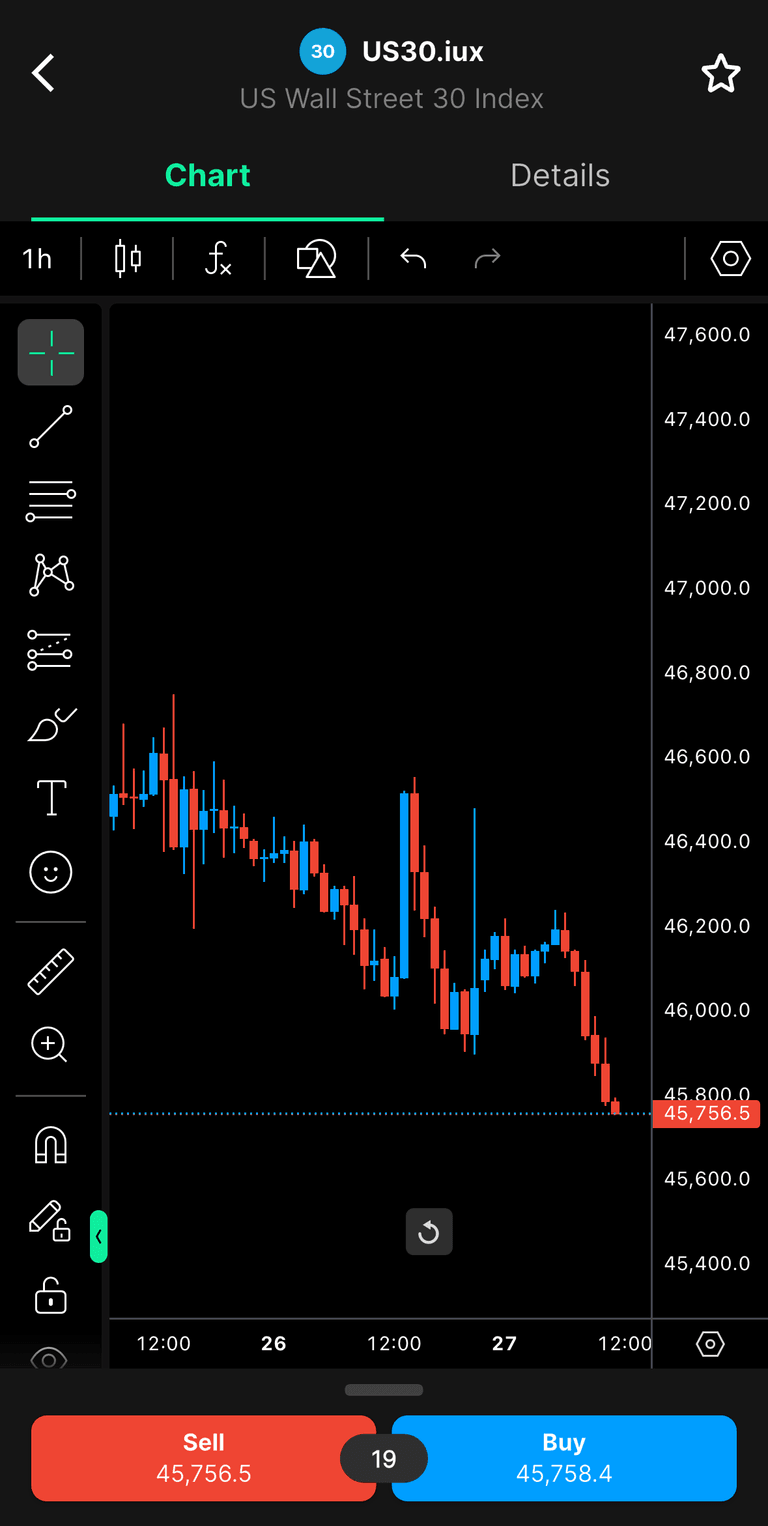The width and height of the screenshot is (768, 1526).
Task: Select the brush drawing tool
Action: [50, 725]
